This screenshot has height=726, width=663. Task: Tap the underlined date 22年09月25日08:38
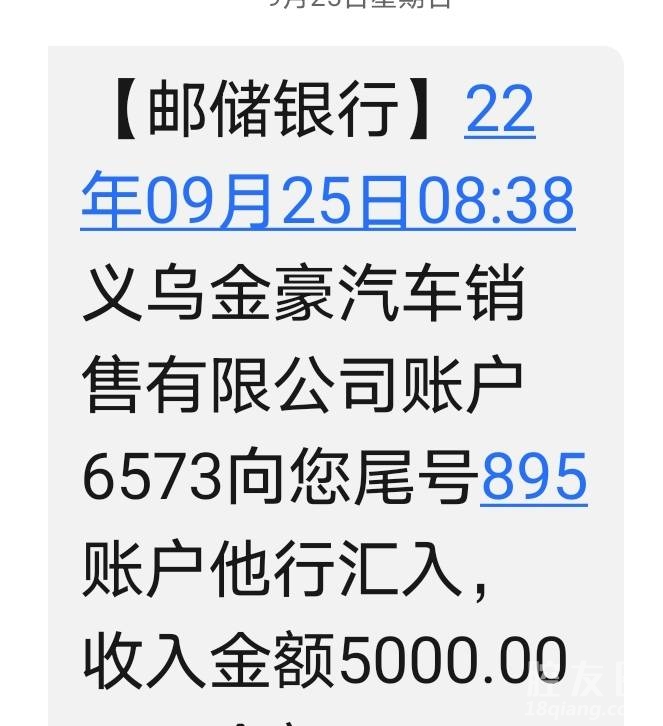(x=327, y=200)
